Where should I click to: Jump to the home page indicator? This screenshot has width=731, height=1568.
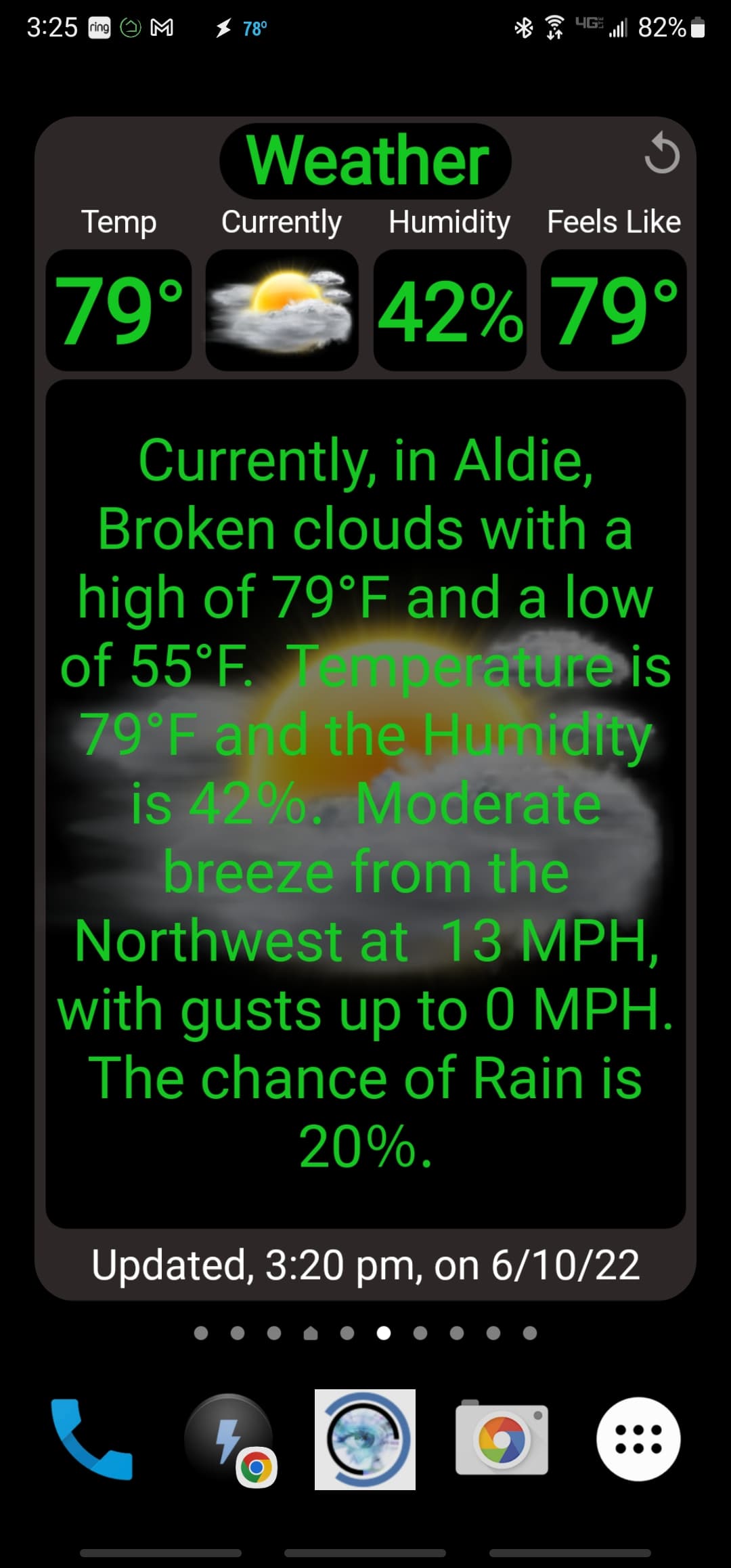pos(311,1333)
